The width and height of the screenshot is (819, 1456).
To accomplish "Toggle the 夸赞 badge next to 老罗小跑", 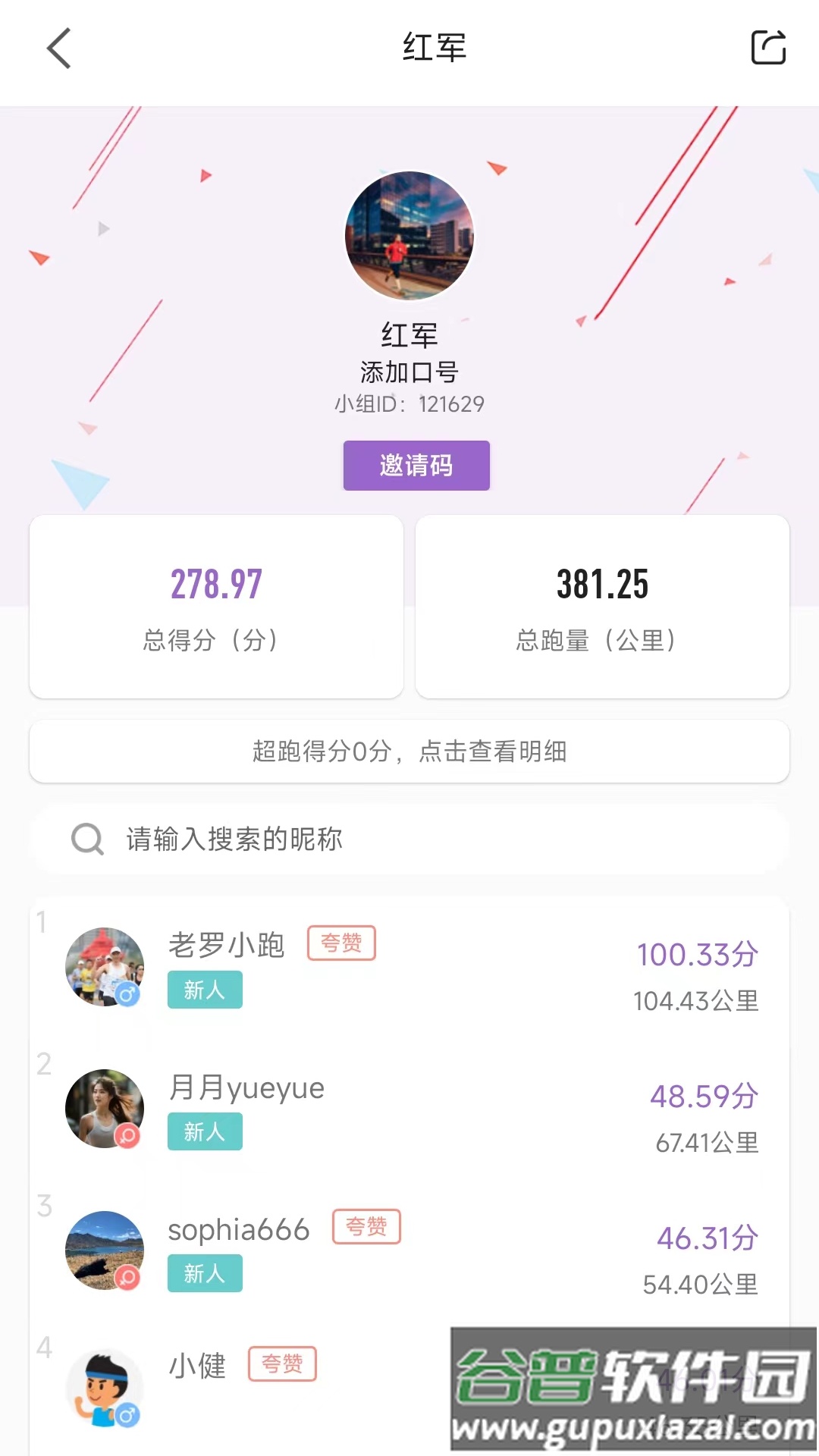I will pos(341,943).
